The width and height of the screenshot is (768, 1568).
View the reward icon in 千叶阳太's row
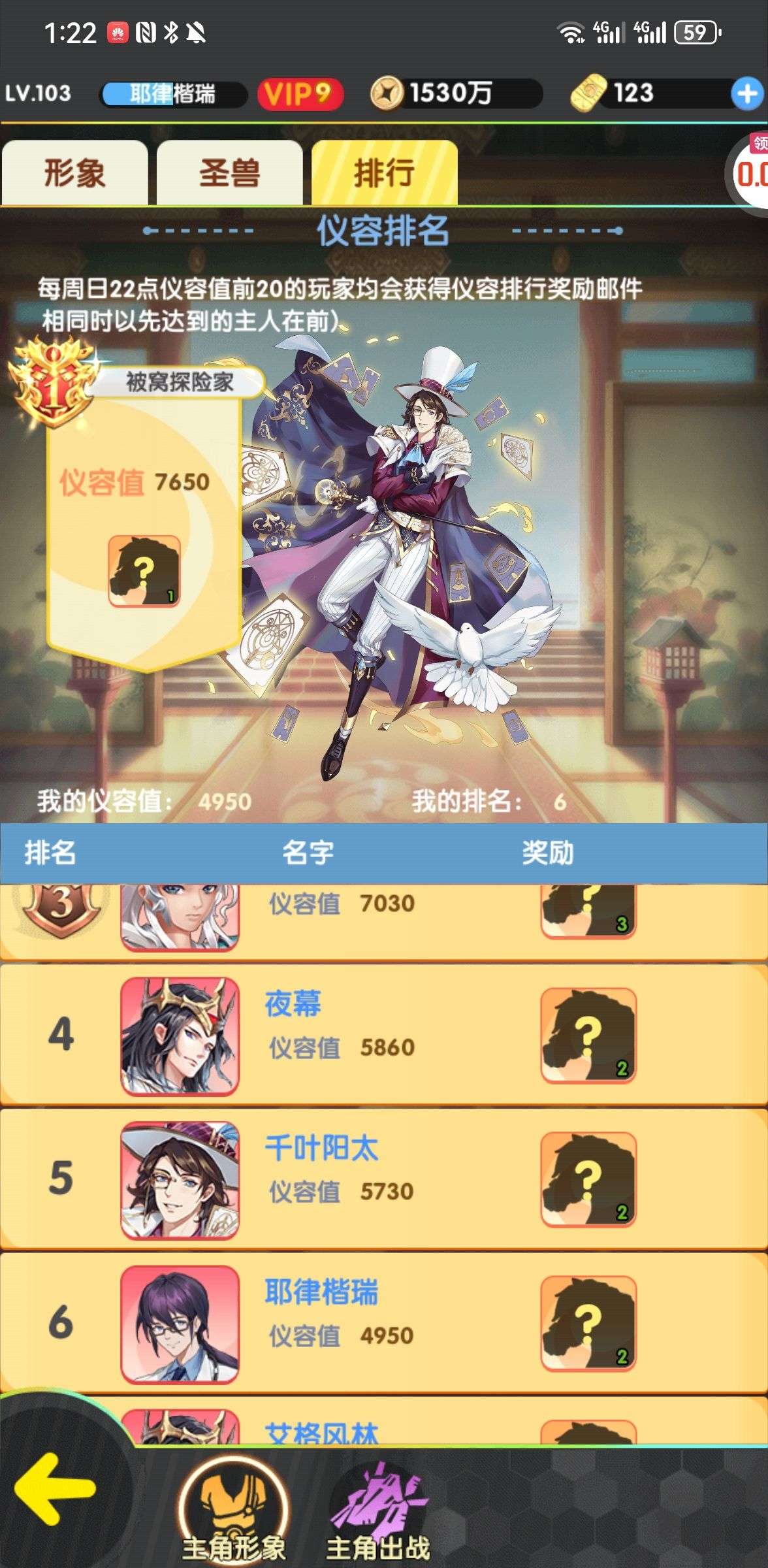coord(588,1179)
